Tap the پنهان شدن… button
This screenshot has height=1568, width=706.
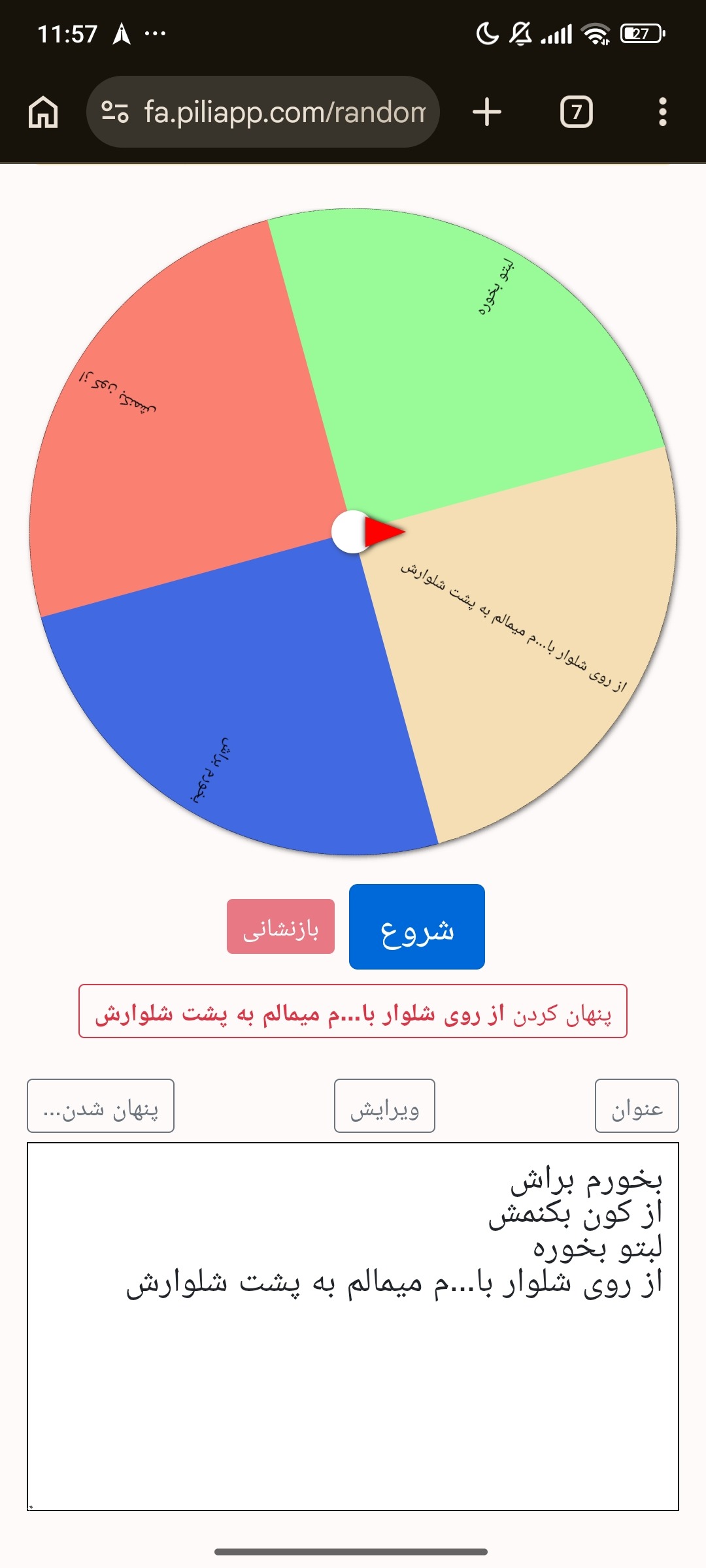click(101, 1105)
